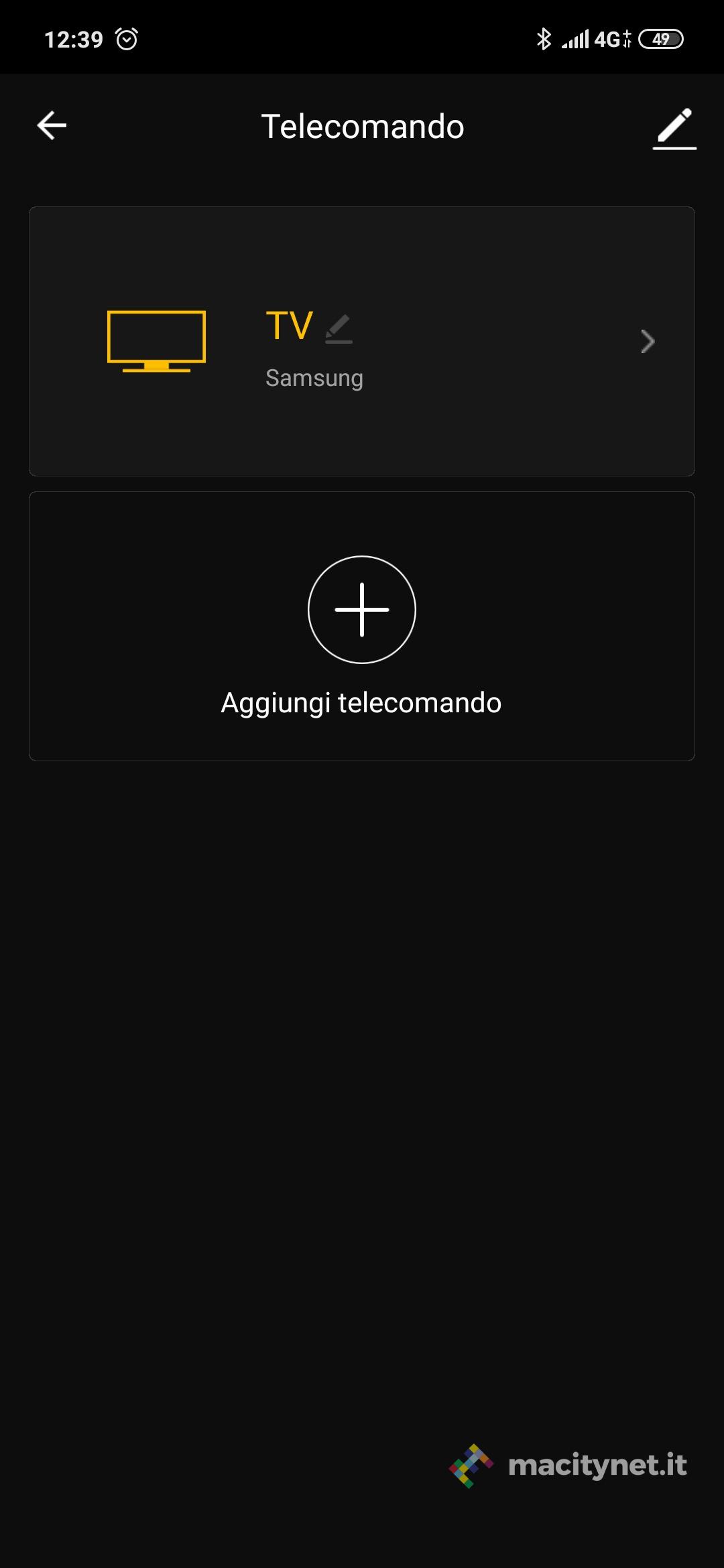Go back with the arrow icon
Screen dimensions: 724x1568
pos(52,125)
